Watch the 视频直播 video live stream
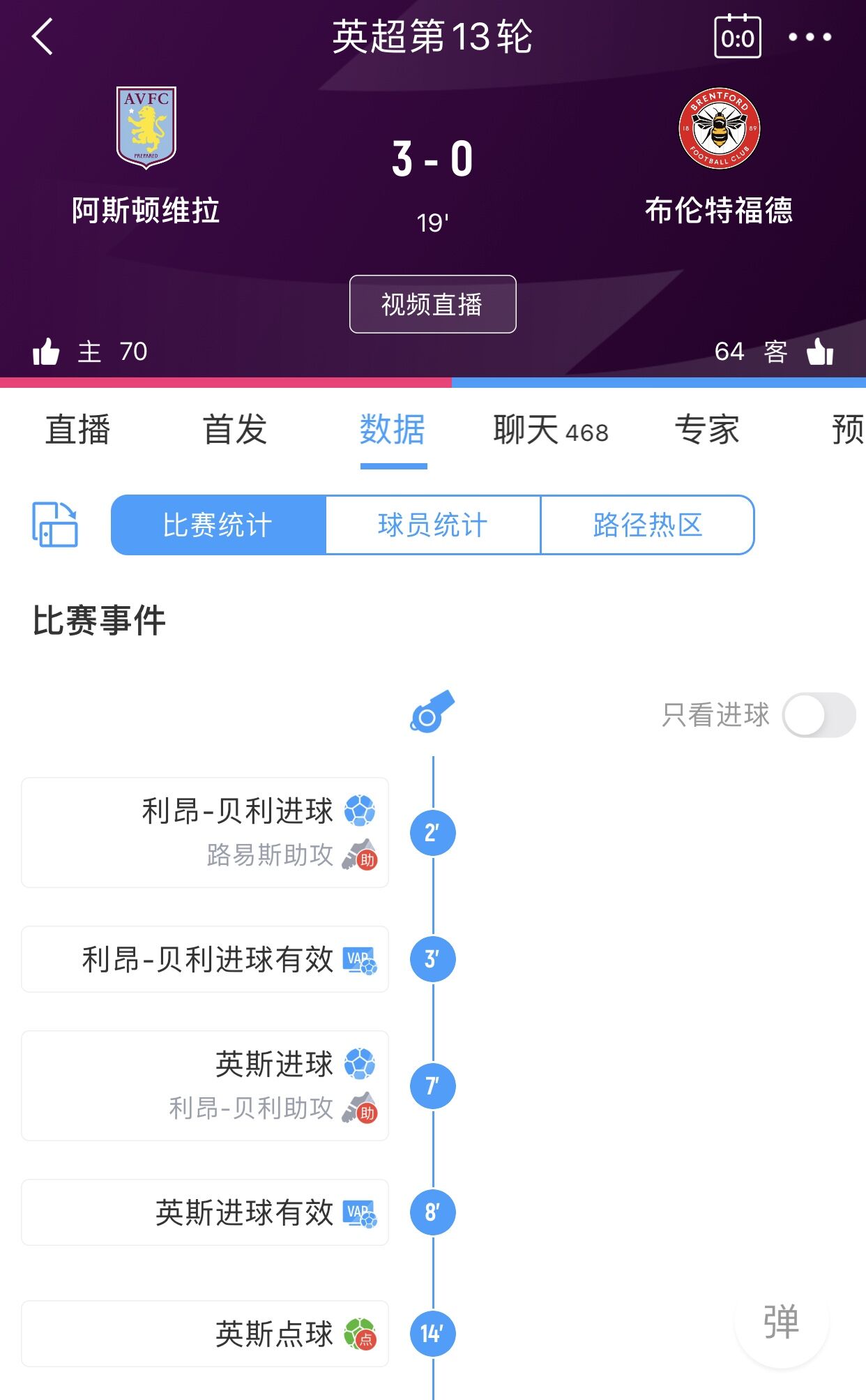 click(432, 304)
